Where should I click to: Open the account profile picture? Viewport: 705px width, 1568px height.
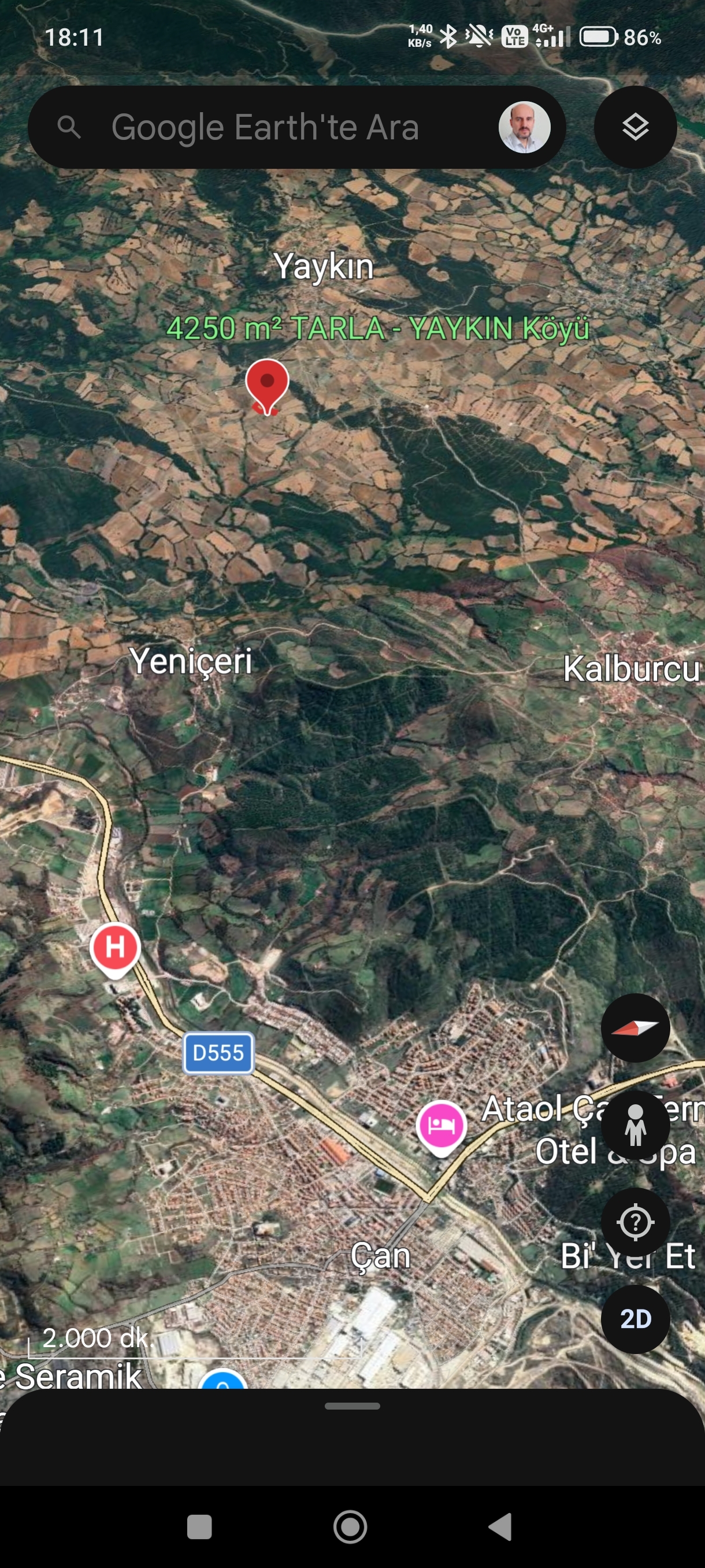click(524, 127)
